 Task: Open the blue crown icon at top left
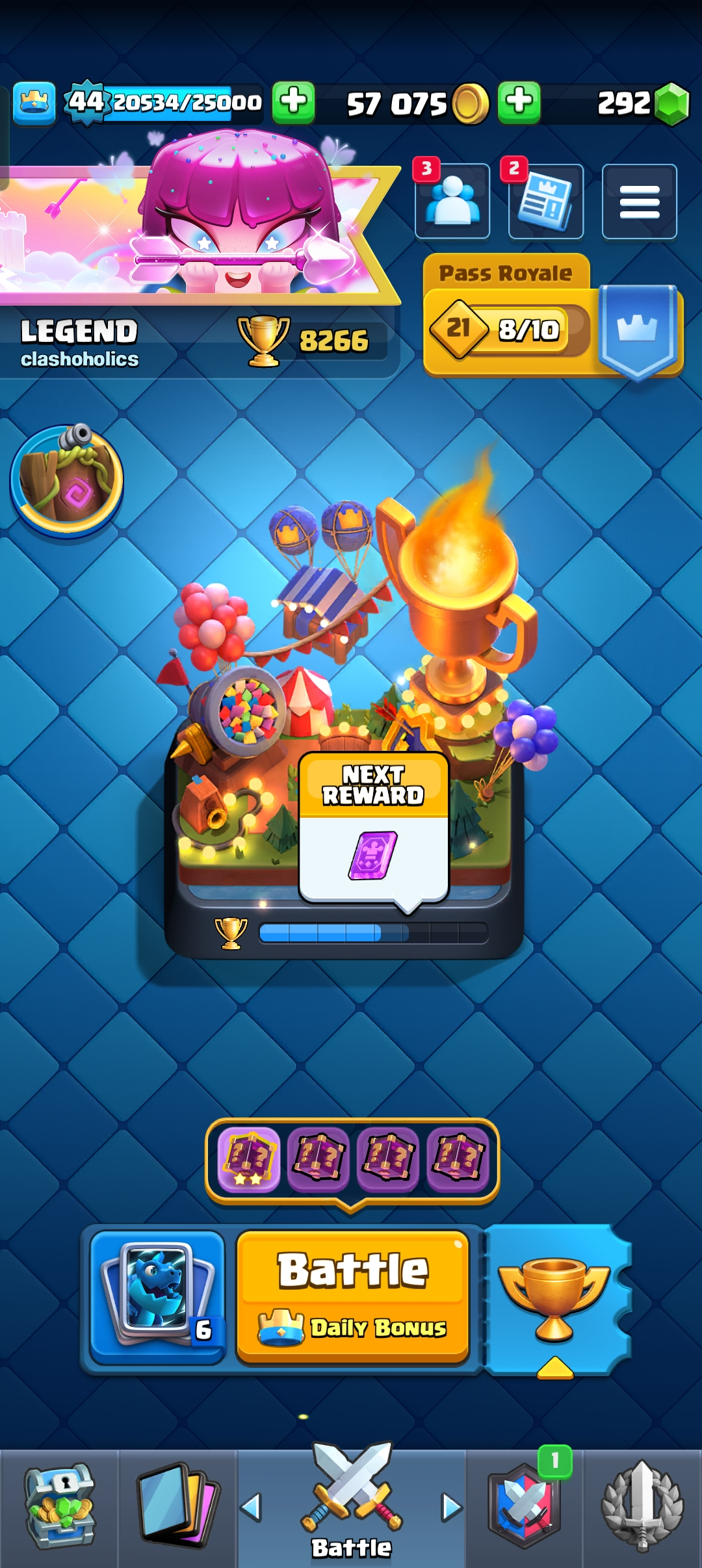[x=34, y=103]
